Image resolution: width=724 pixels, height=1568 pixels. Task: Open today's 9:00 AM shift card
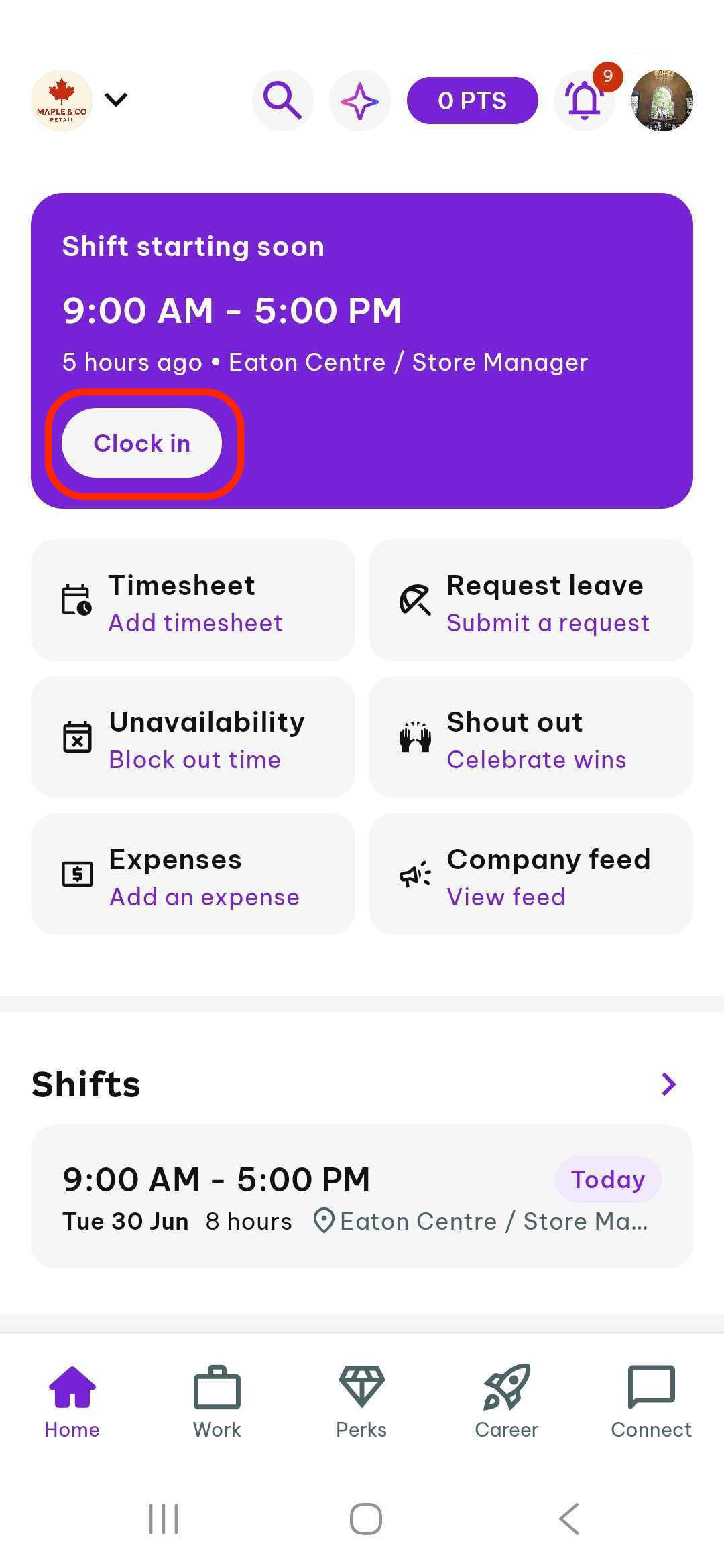362,1197
